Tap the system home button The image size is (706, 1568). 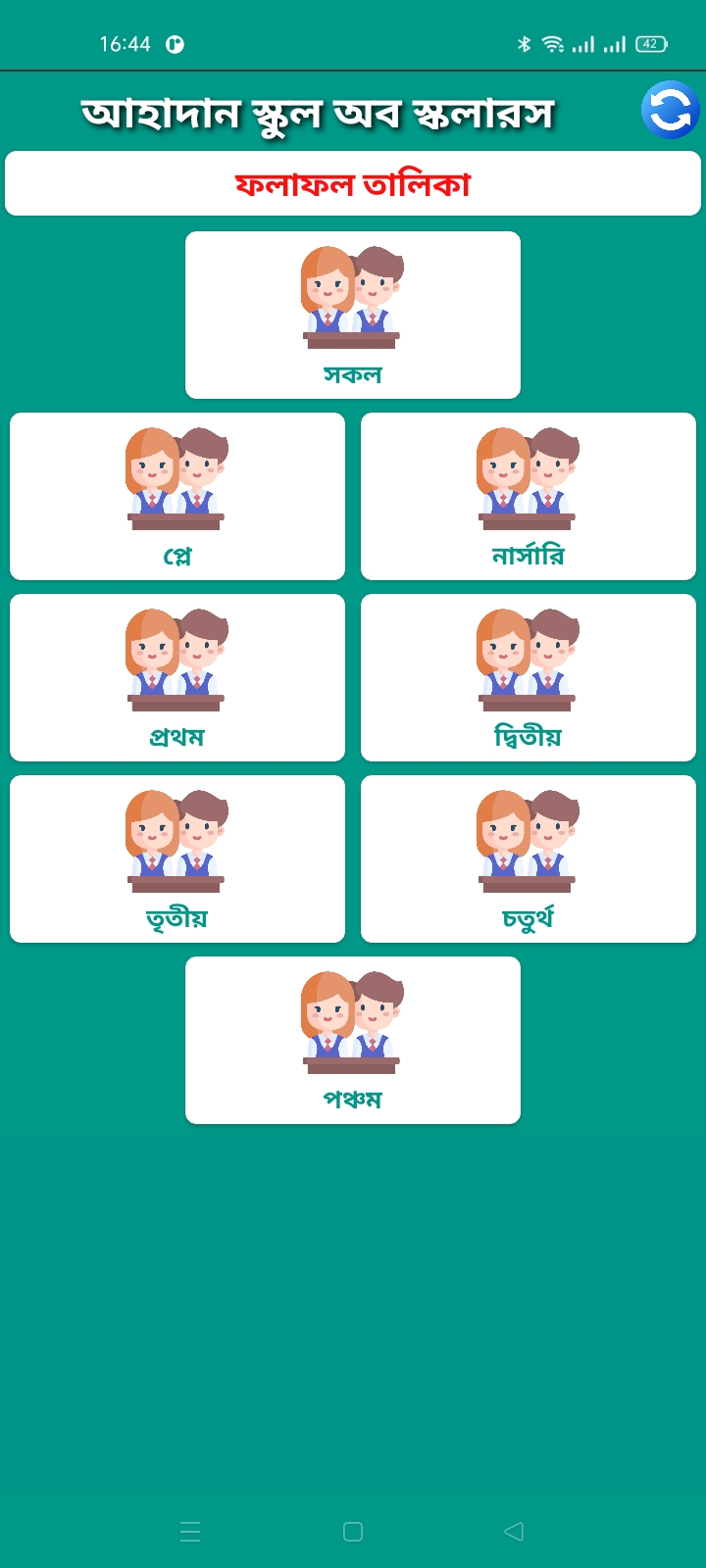tap(353, 1531)
